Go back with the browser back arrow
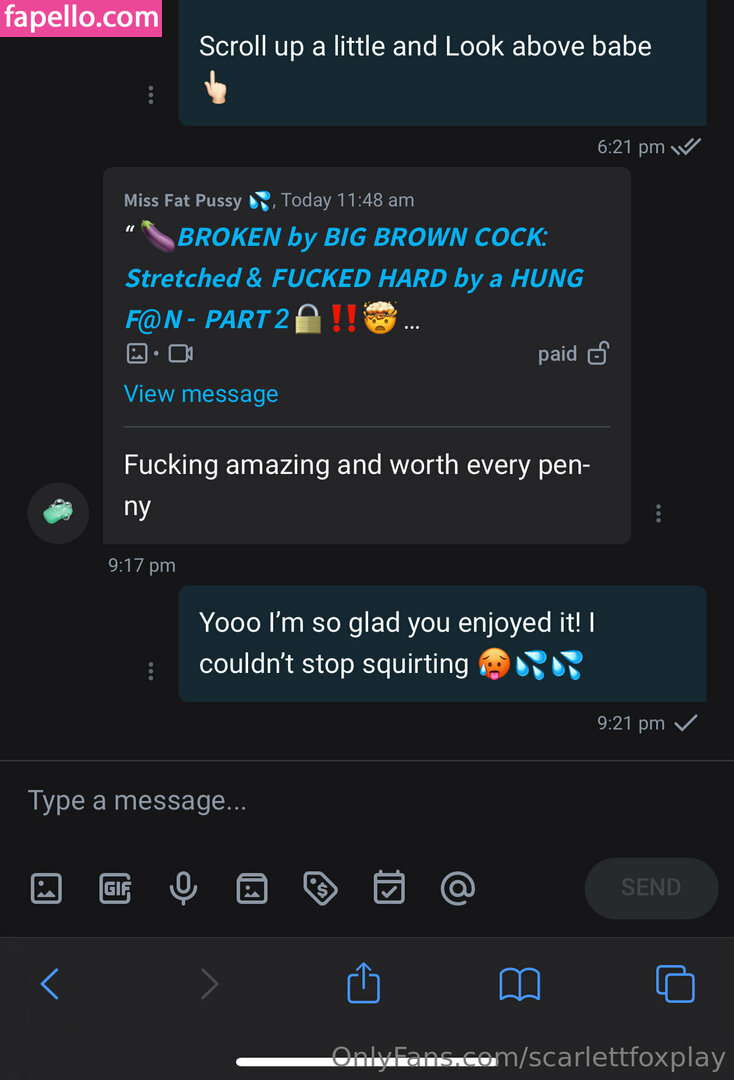This screenshot has height=1080, width=734. (x=50, y=984)
